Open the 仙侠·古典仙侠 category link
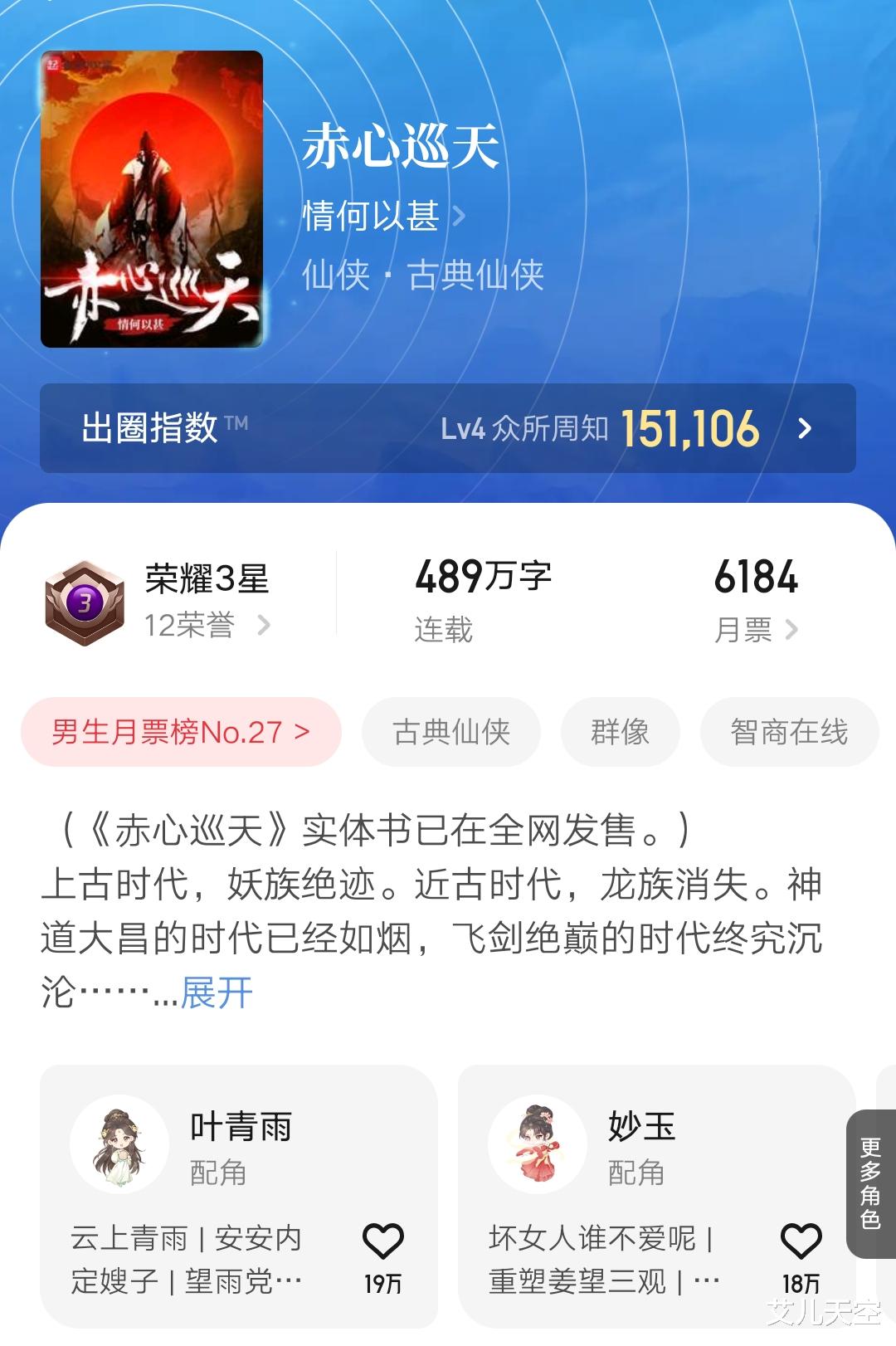 click(x=421, y=277)
